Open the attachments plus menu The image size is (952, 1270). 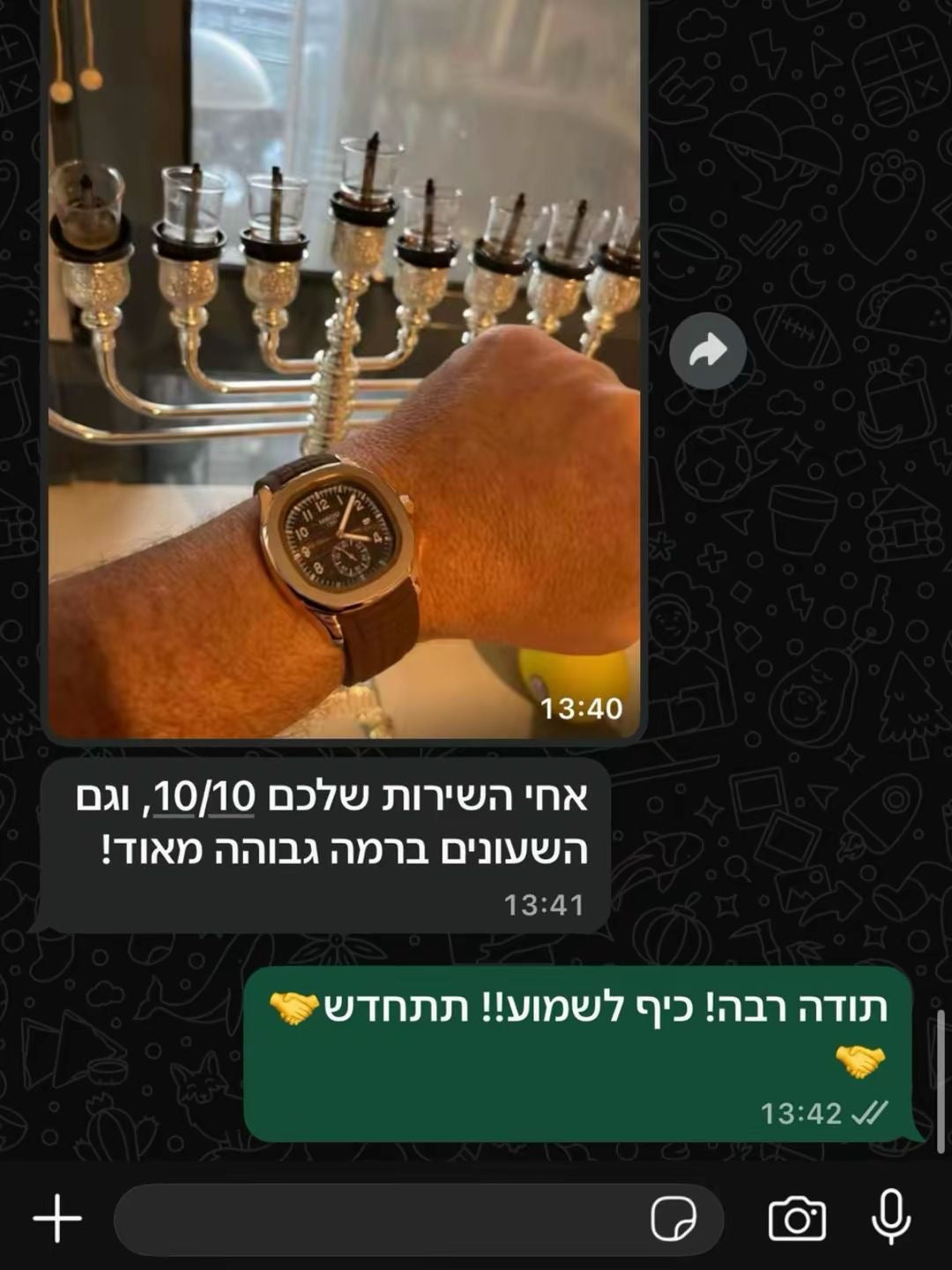tap(57, 1219)
